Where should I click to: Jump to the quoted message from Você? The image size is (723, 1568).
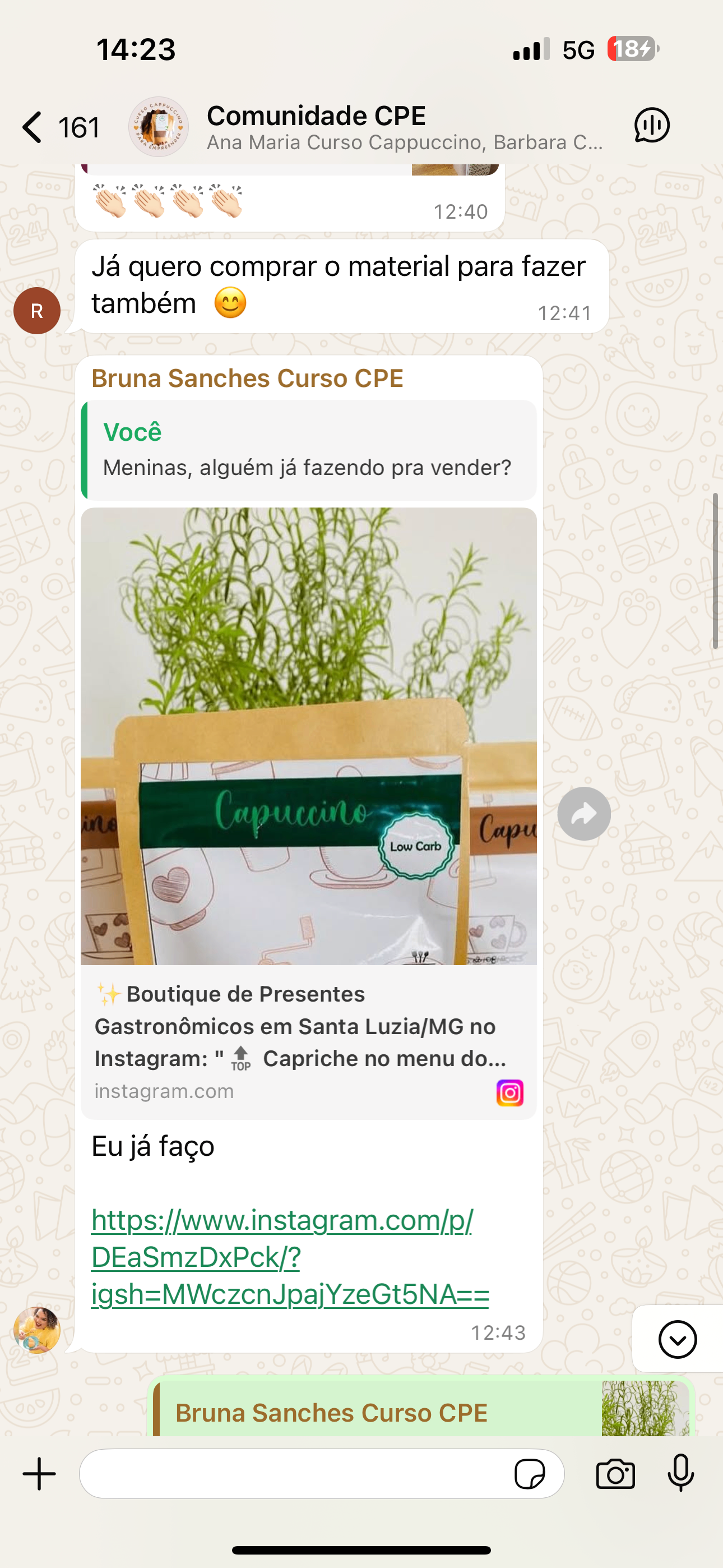coord(309,450)
